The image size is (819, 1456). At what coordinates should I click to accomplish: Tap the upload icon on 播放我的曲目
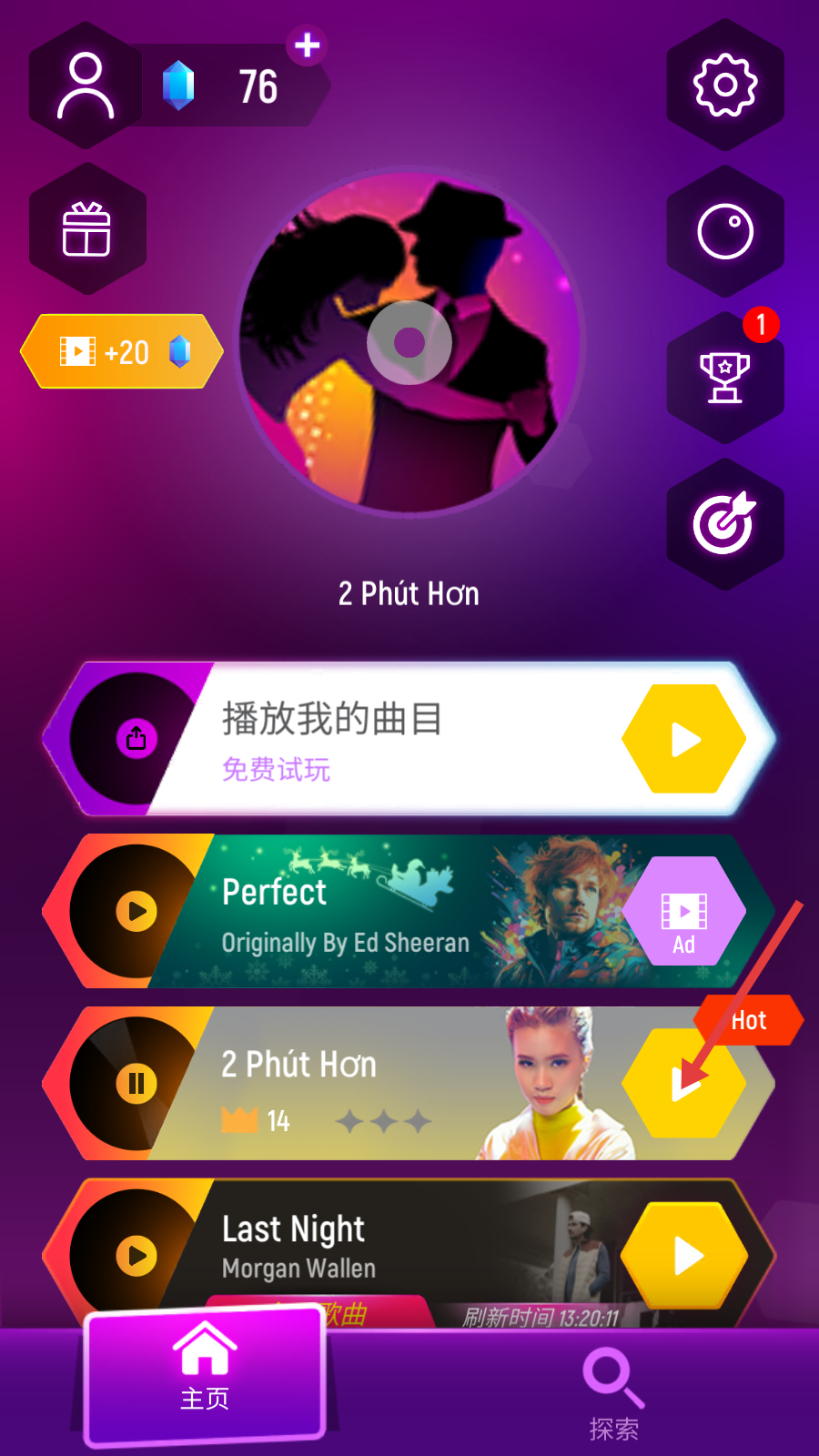tap(136, 738)
